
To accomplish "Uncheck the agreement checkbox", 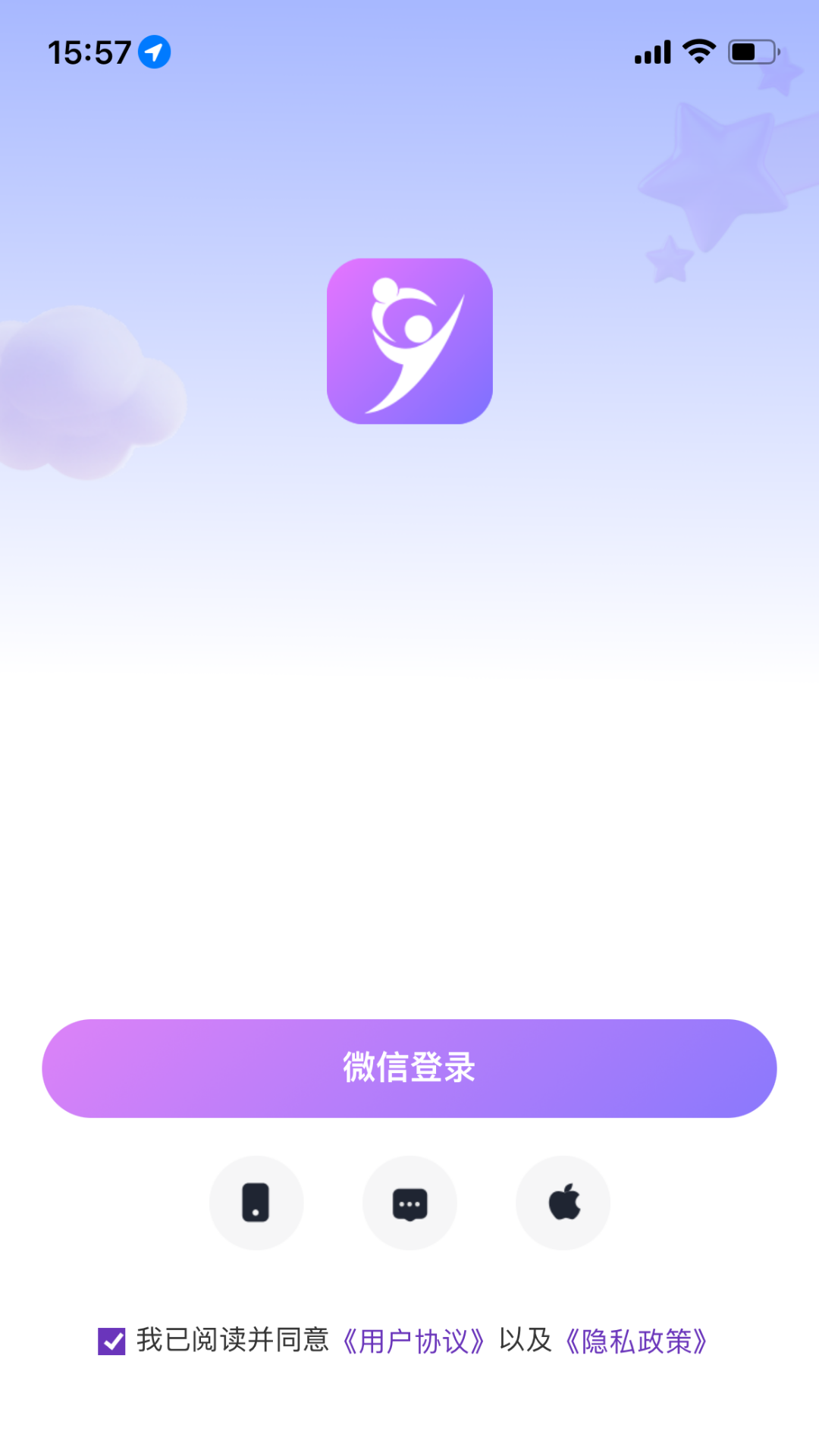I will click(111, 1341).
